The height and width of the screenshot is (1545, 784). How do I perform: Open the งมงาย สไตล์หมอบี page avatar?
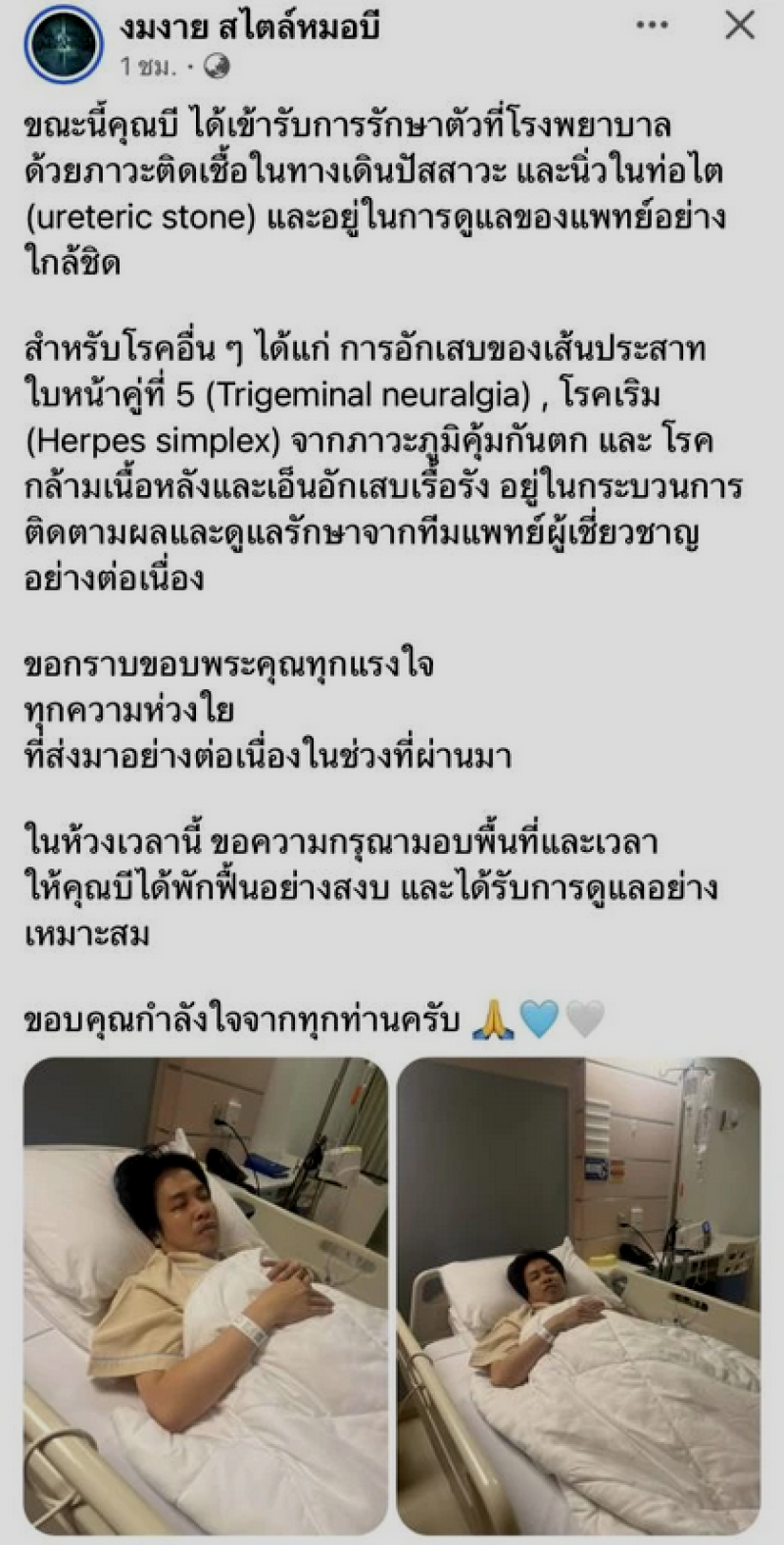coord(64,43)
